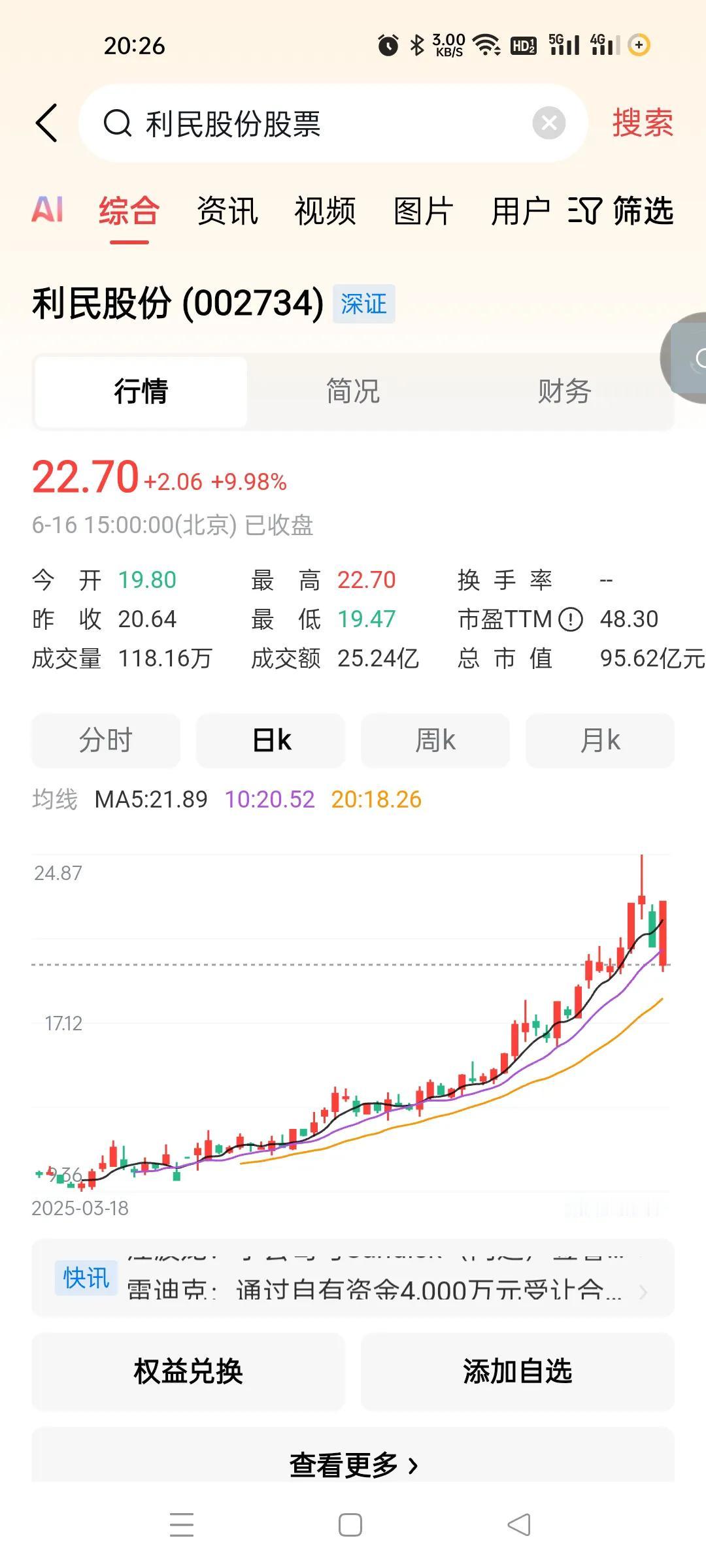Image resolution: width=706 pixels, height=1568 pixels.
Task: Add the stock via 添加自选
Action: point(518,1371)
